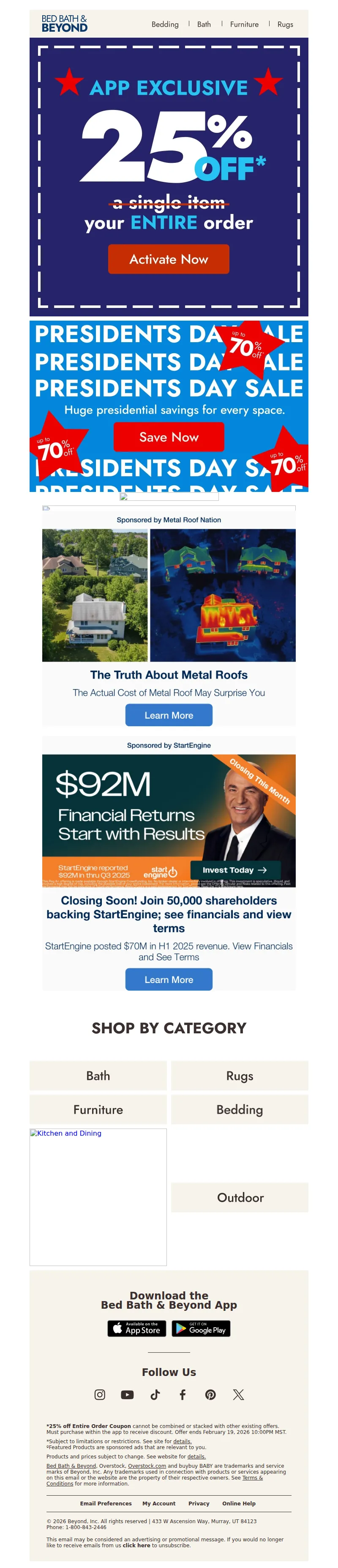Learn more about Metal Roofs ad
This screenshot has width=338, height=1568.
(169, 715)
